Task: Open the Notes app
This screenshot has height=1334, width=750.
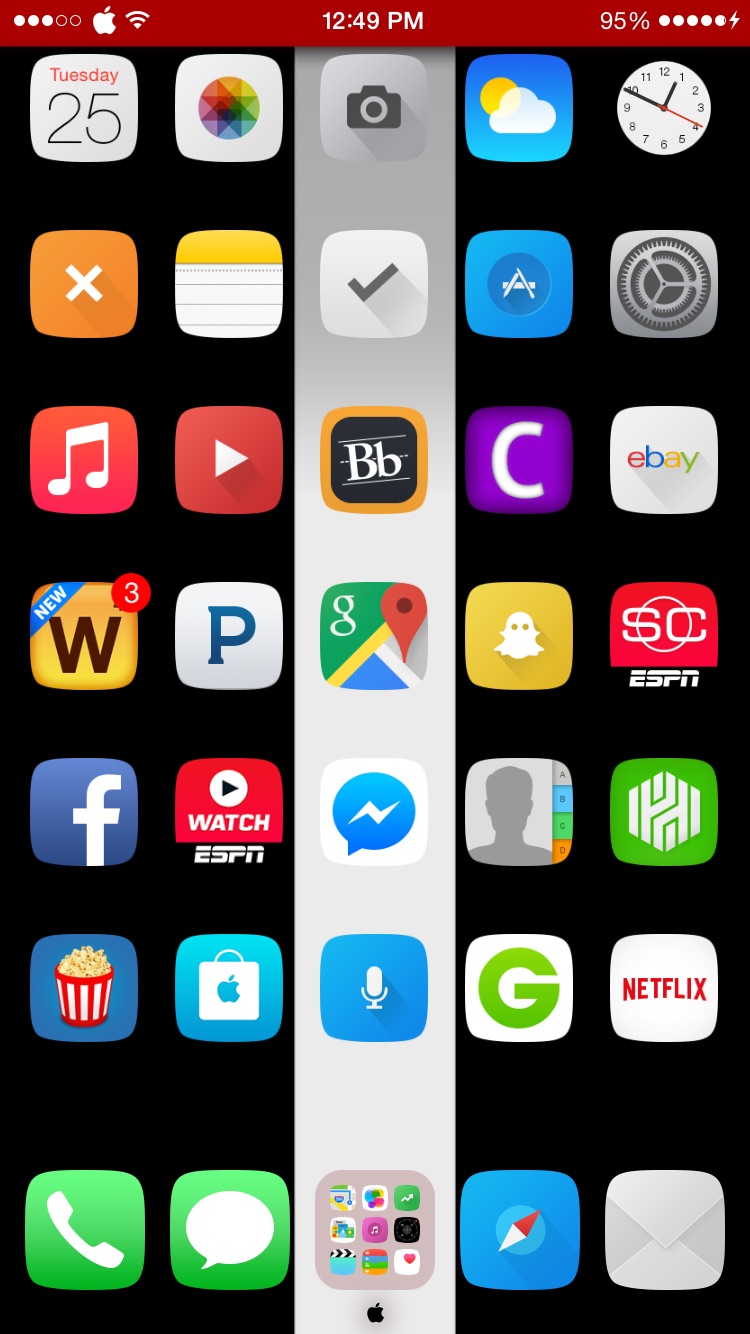Action: point(229,284)
